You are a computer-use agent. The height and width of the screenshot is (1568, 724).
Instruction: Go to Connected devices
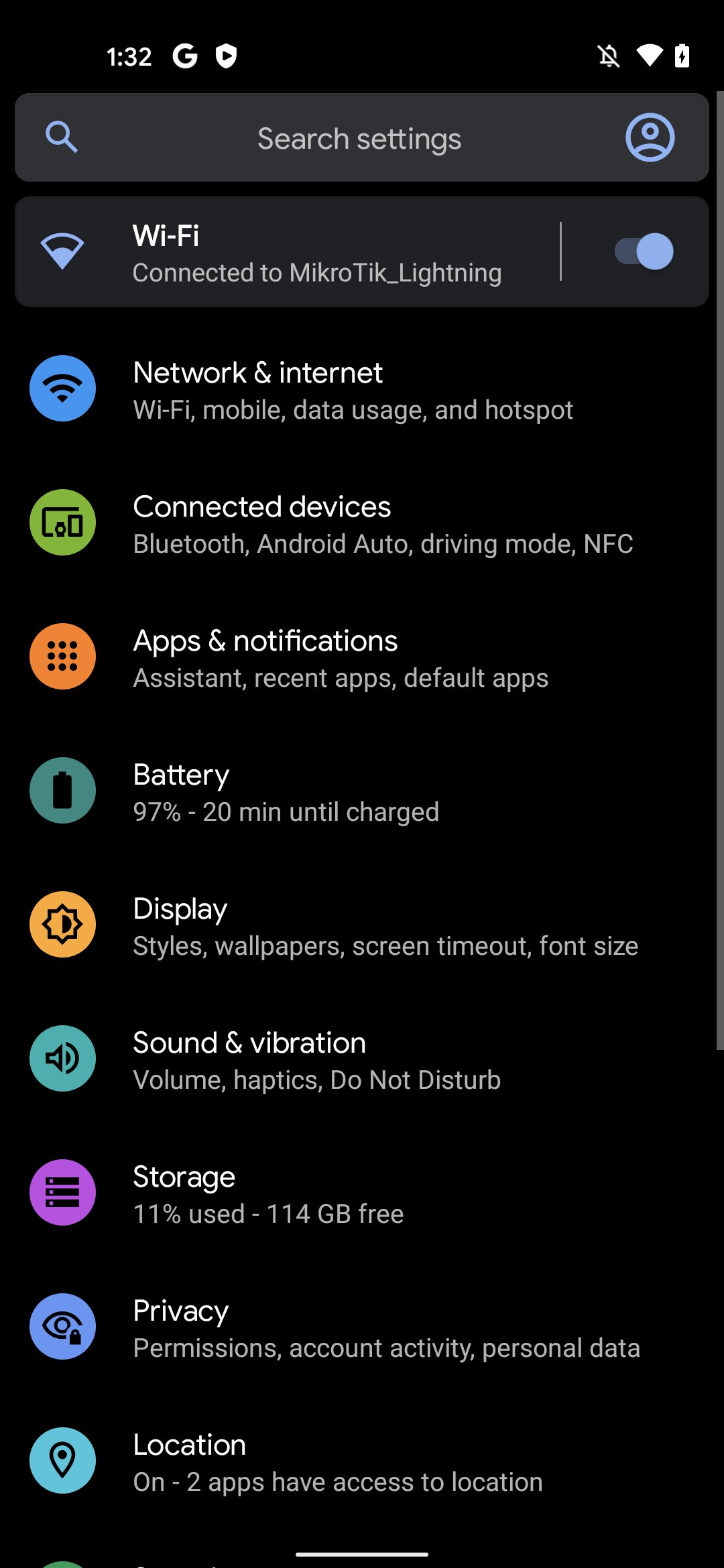tap(362, 523)
